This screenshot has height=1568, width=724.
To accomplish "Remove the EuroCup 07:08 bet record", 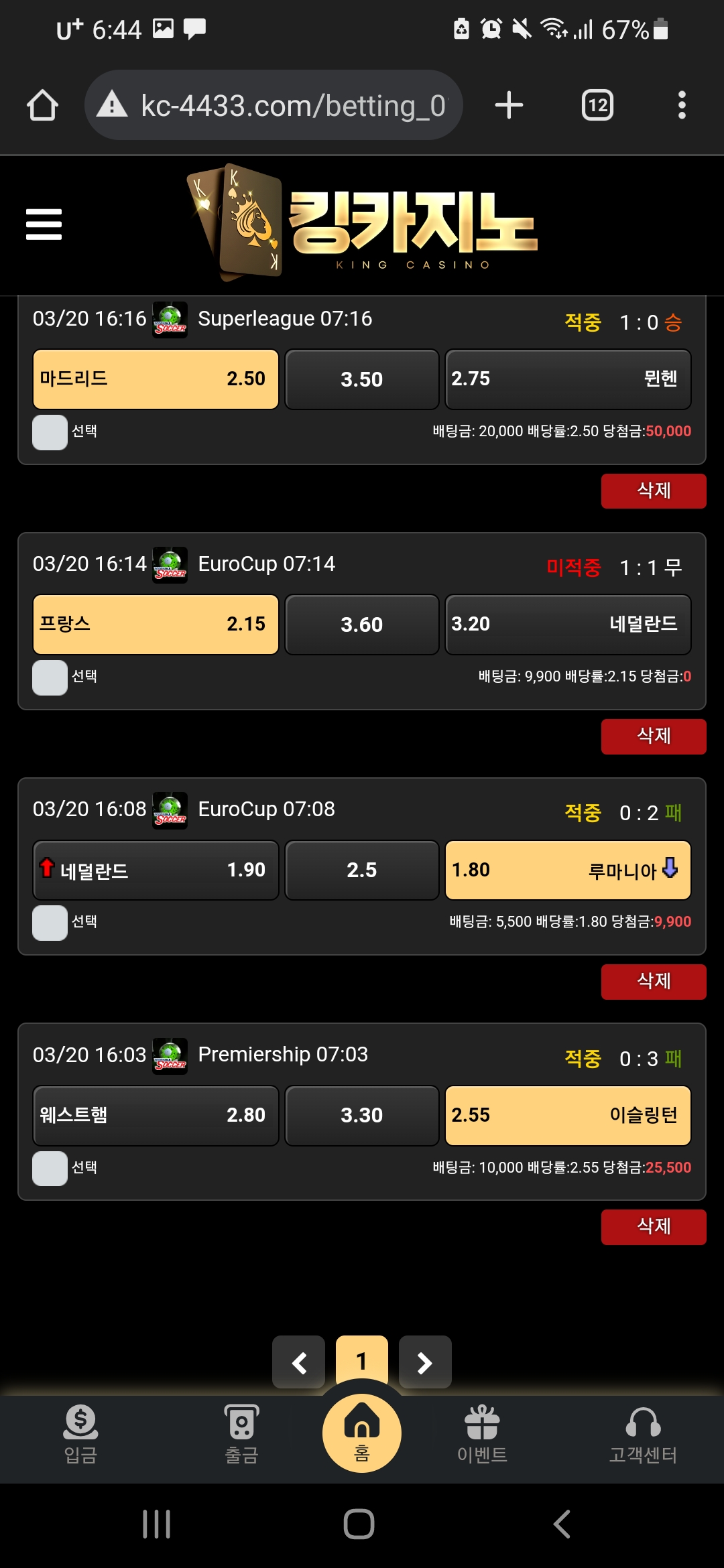I will [653, 982].
